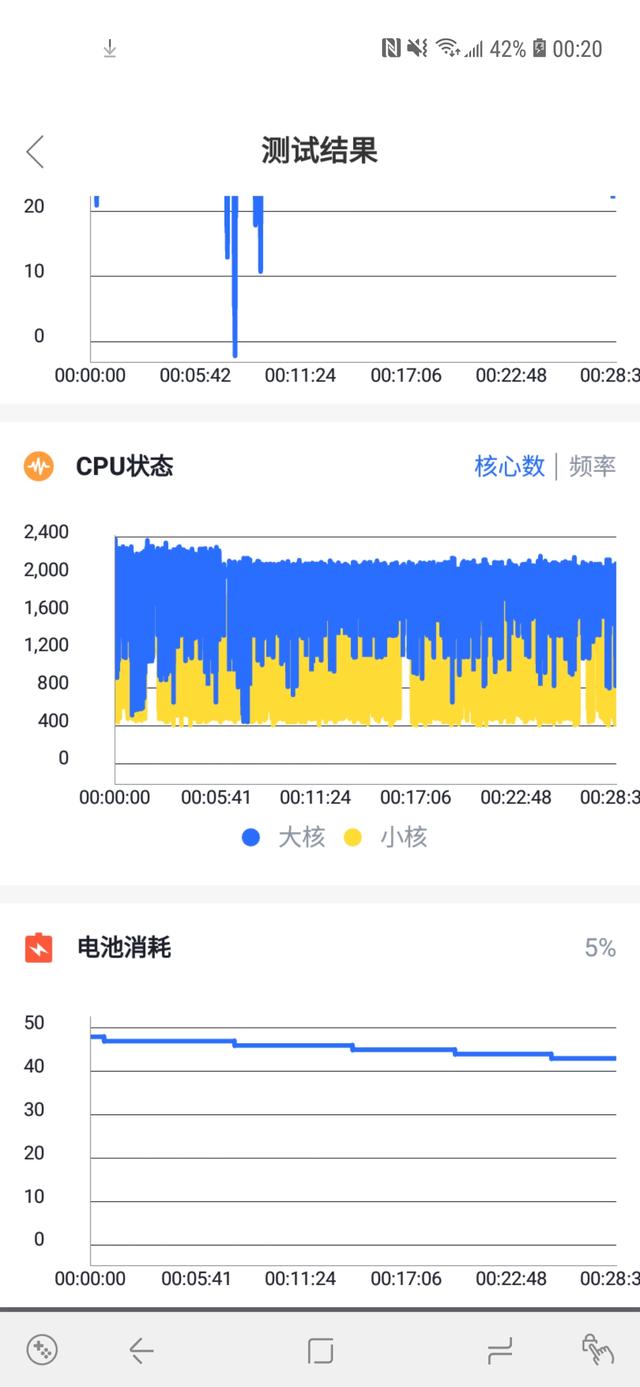Go back from the 测试结果 page
Screen dimensions: 640x1387
[x=35, y=152]
